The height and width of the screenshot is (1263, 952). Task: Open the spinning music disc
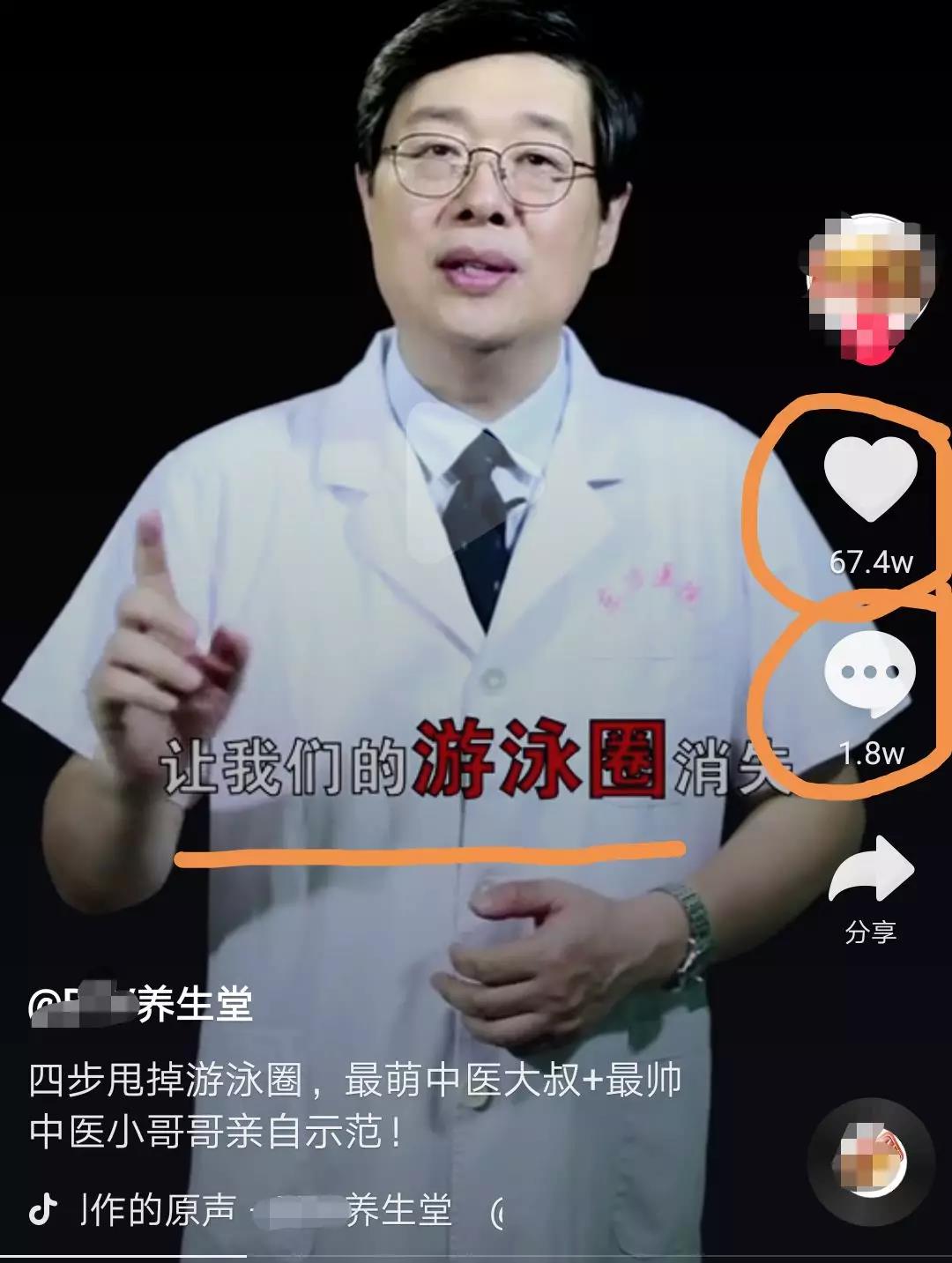tap(871, 1162)
